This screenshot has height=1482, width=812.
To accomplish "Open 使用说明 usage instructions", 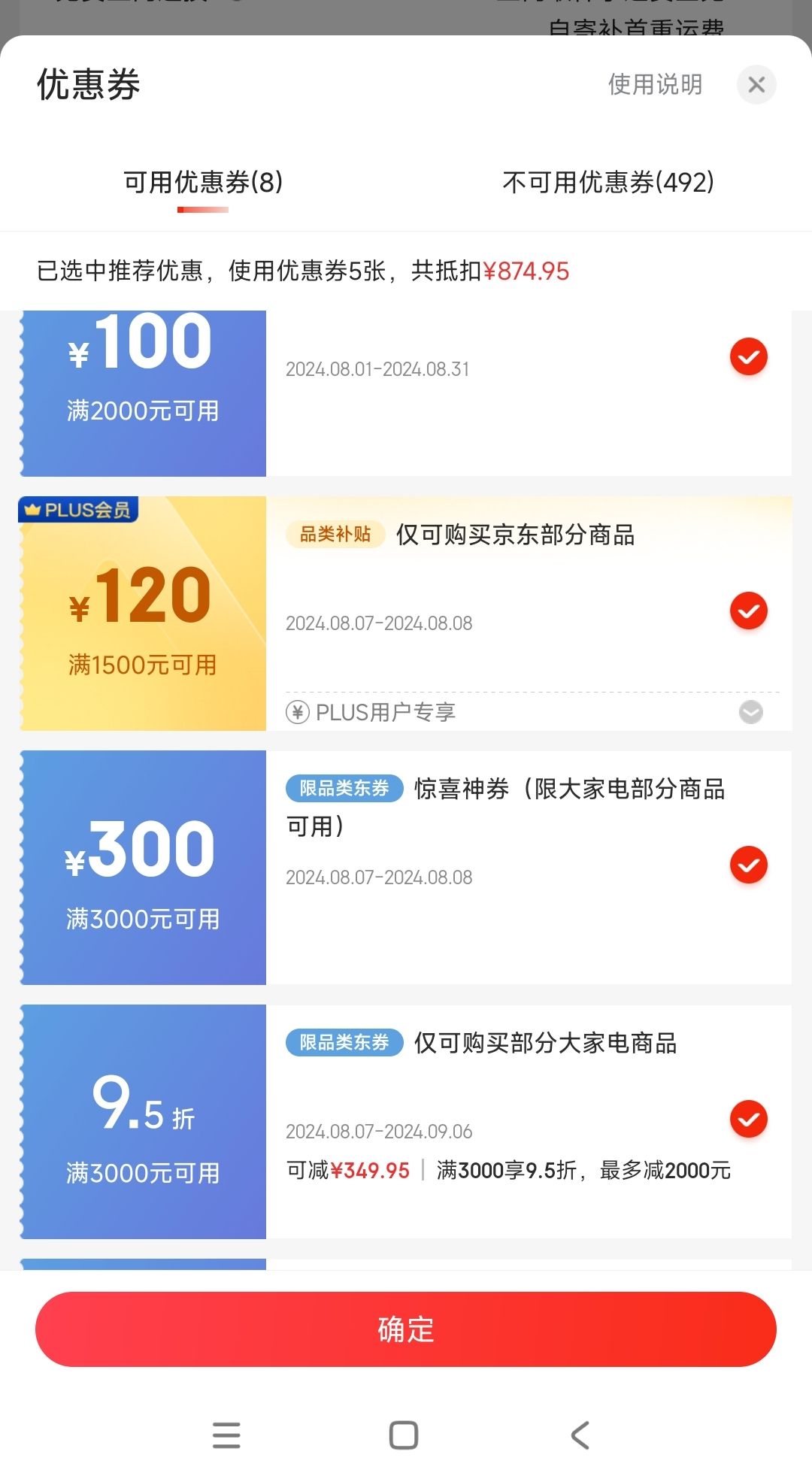I will point(655,84).
